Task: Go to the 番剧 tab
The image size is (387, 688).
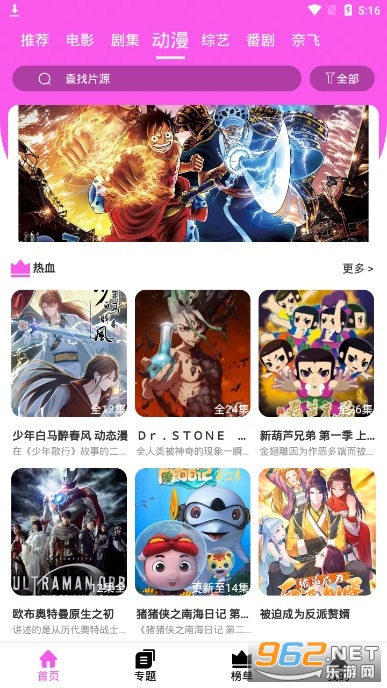Action: click(x=261, y=40)
